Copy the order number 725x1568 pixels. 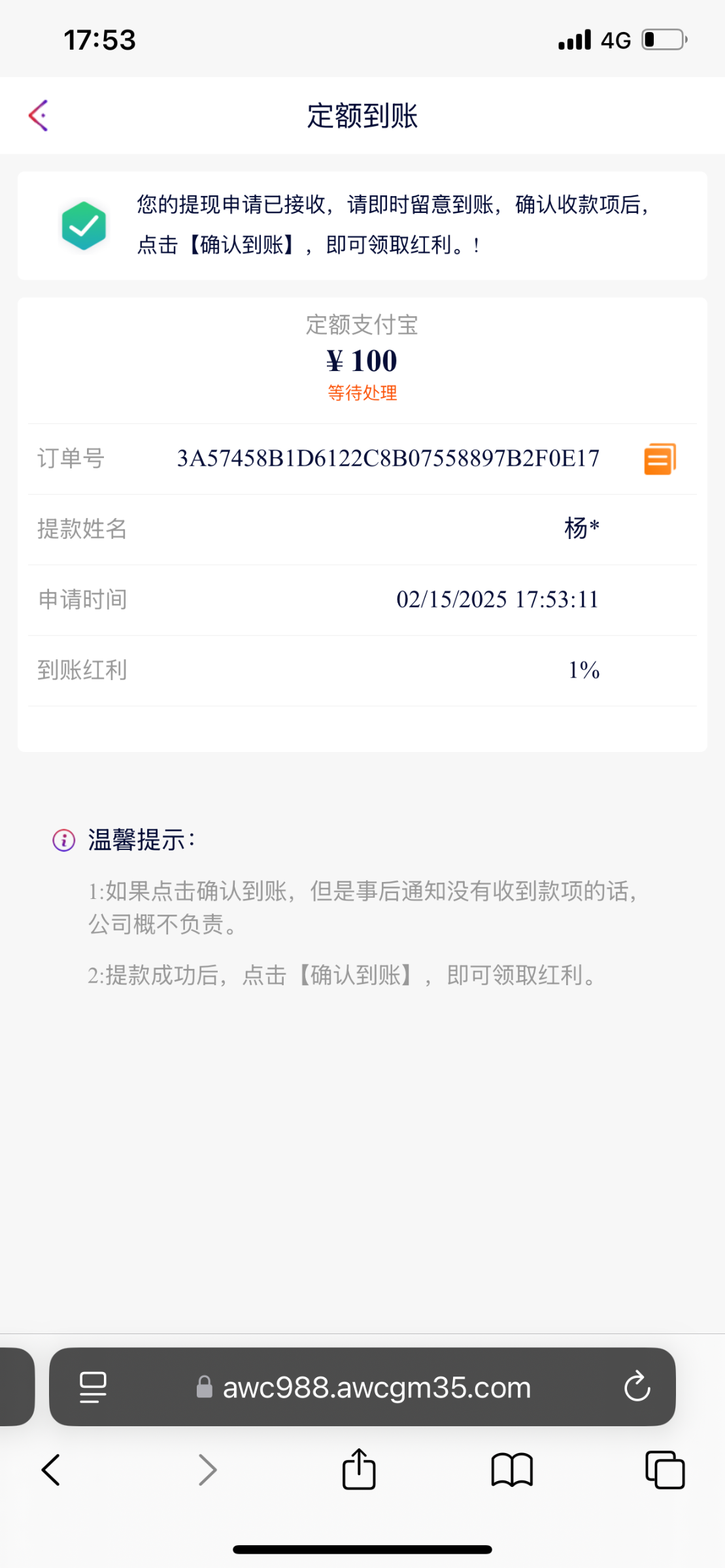[x=660, y=459]
